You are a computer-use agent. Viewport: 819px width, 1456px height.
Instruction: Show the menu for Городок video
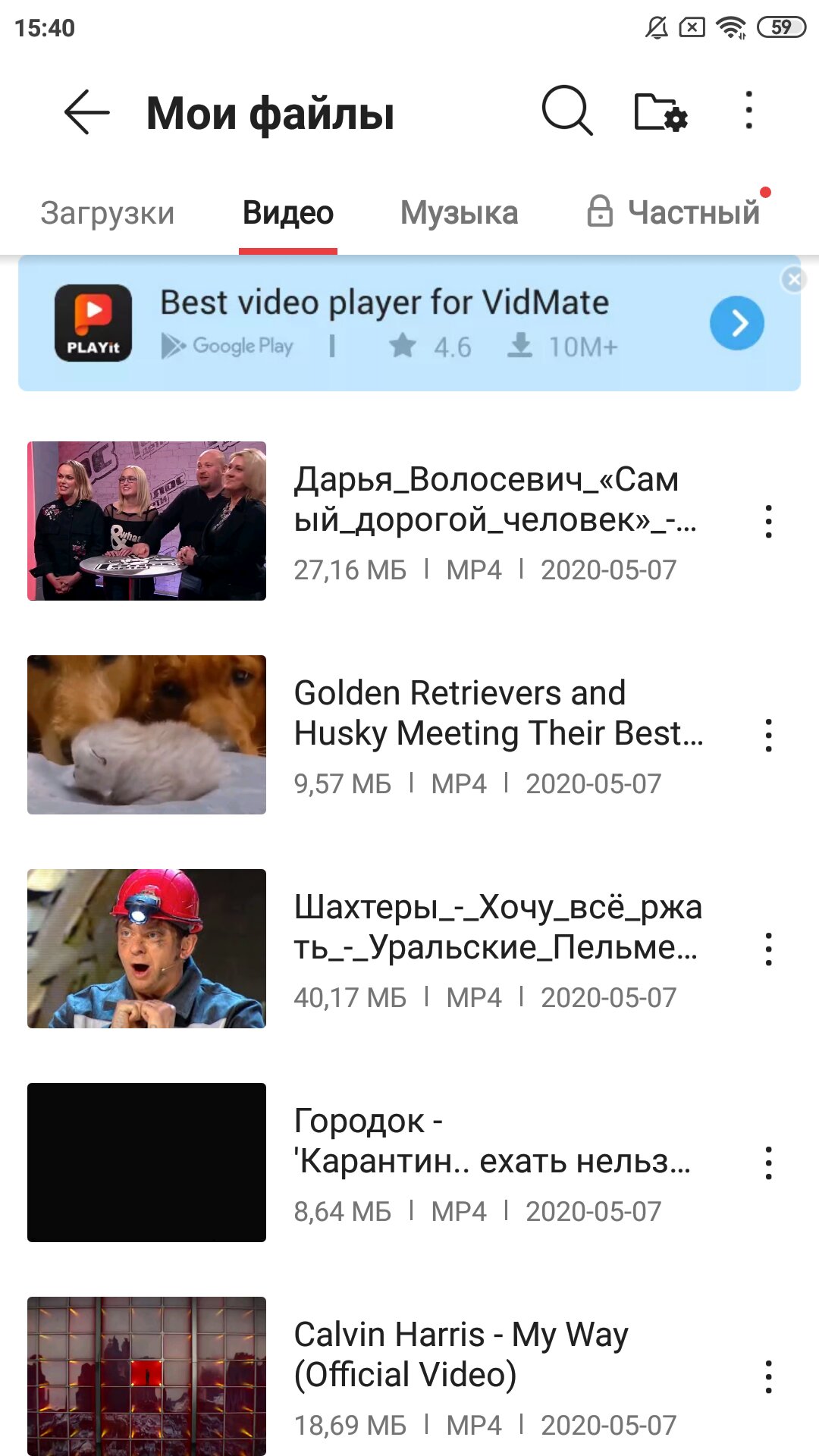769,1163
